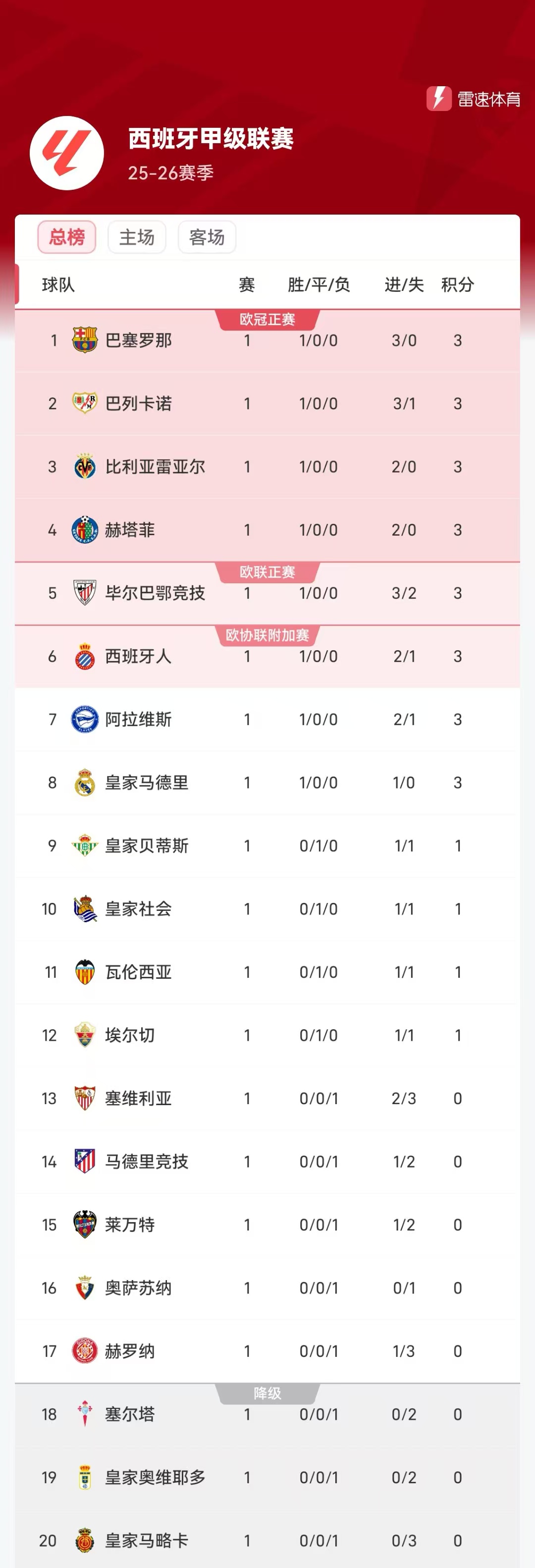Click the Sevilla club crest
The width and height of the screenshot is (535, 1568).
[x=84, y=1098]
